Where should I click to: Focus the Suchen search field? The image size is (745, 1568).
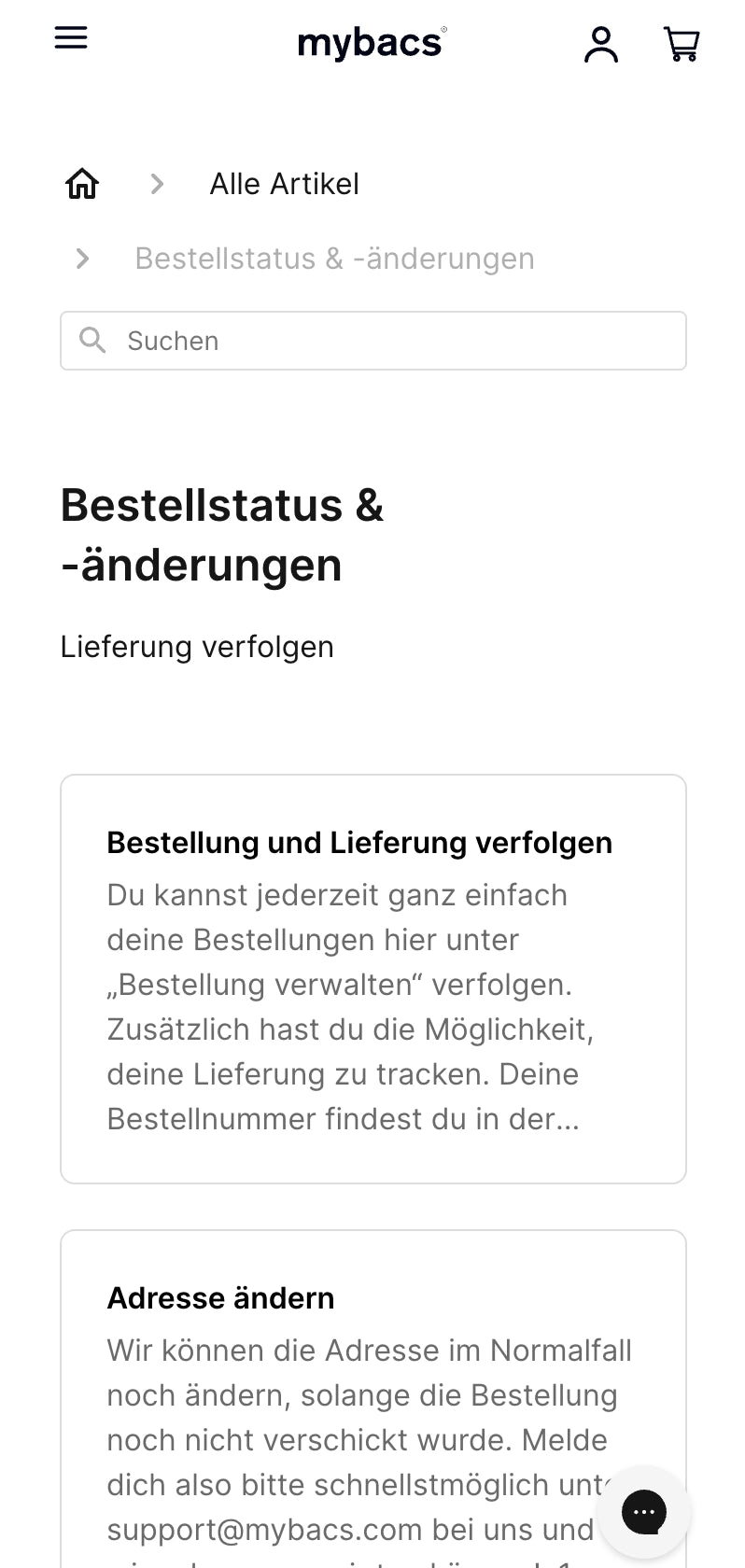pyautogui.click(x=373, y=341)
